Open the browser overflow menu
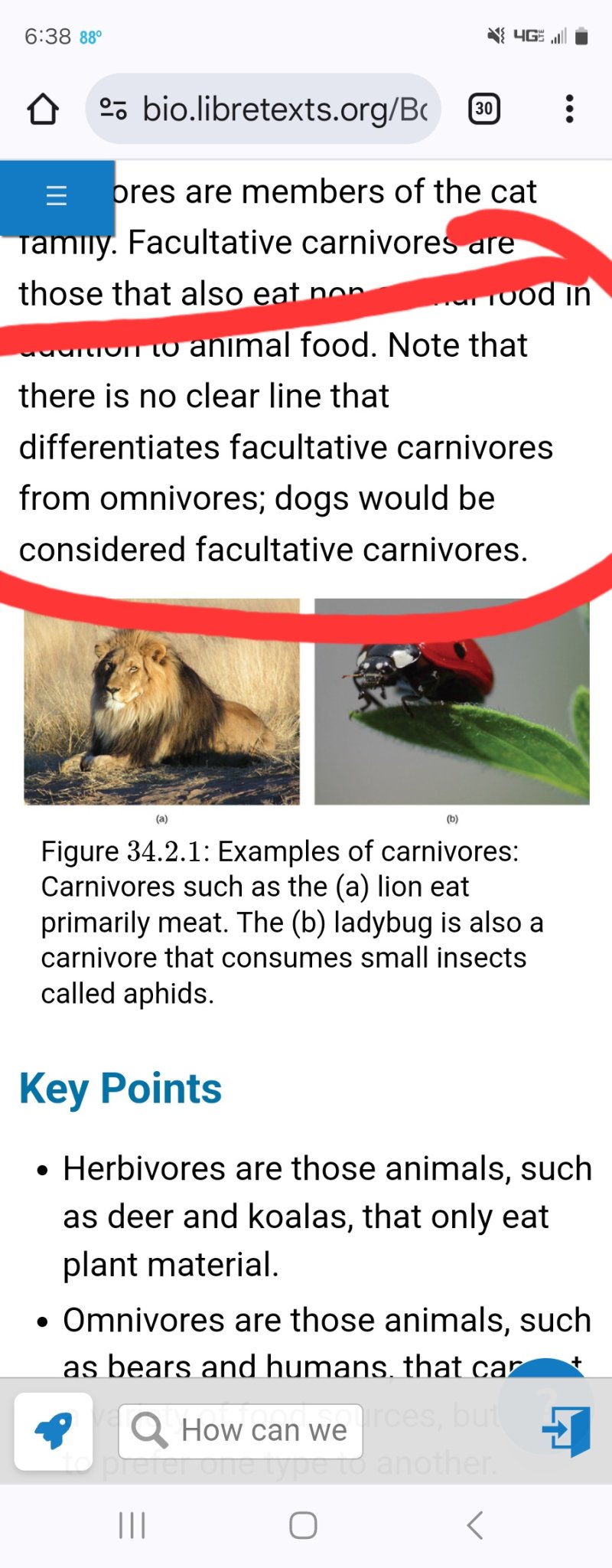Viewport: 612px width, 1568px height. coord(569,109)
